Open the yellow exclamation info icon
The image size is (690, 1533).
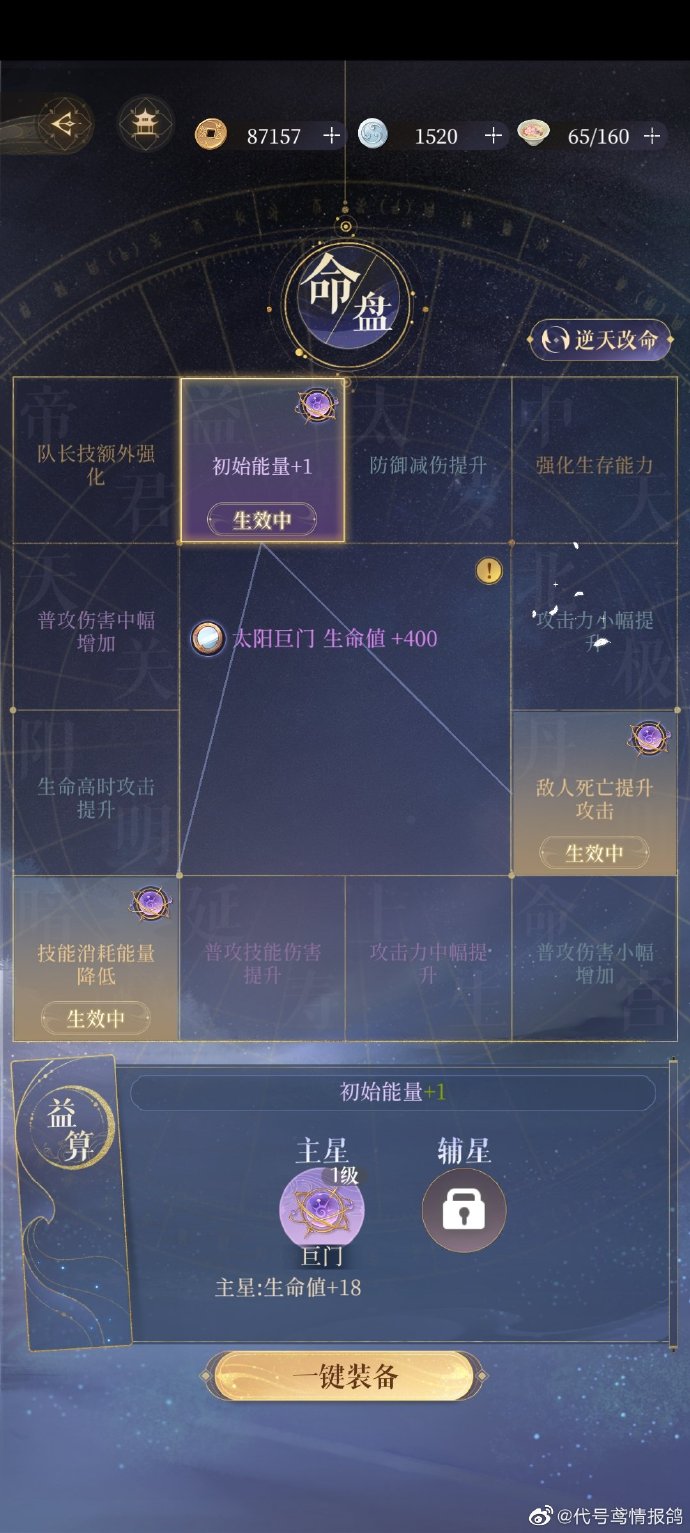(488, 571)
